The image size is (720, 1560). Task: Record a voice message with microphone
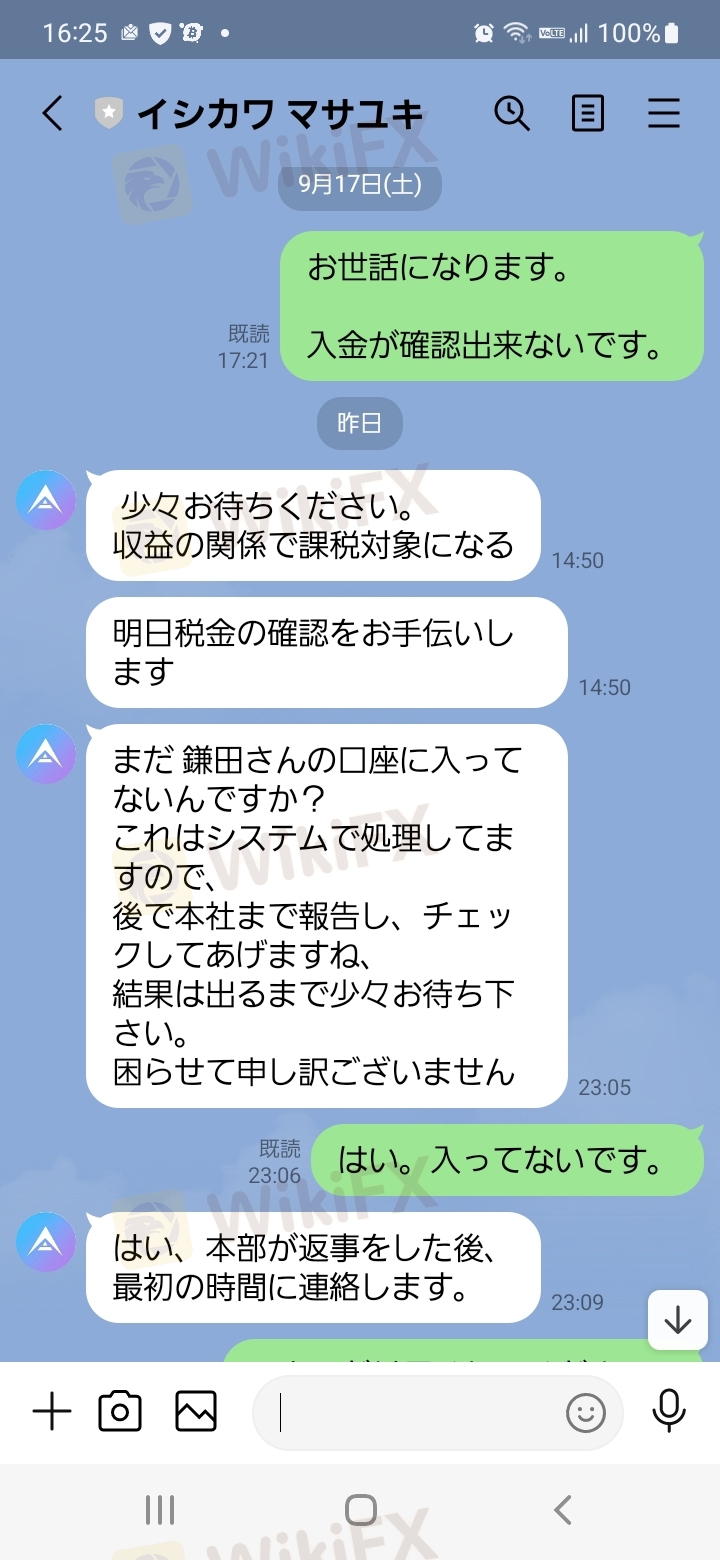point(668,1412)
